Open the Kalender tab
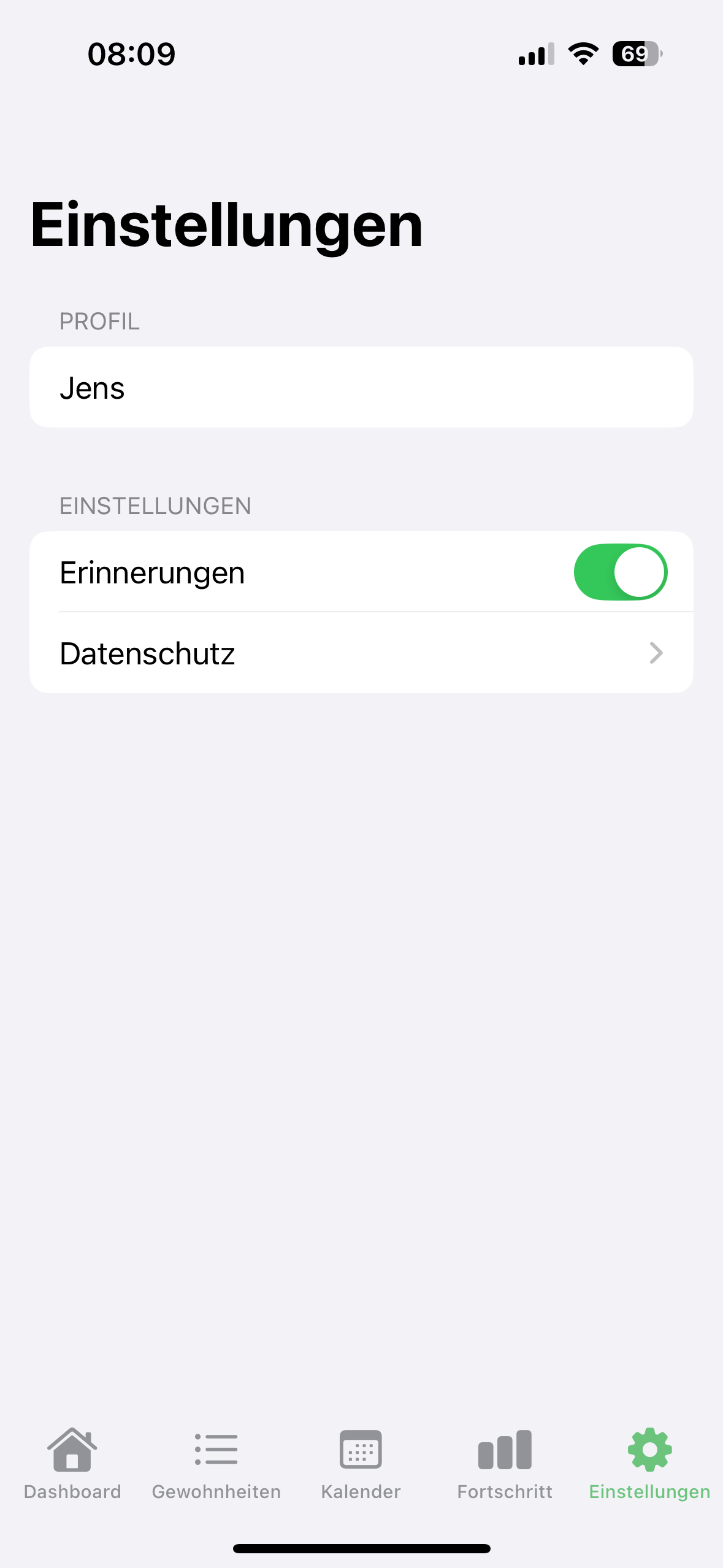This screenshot has height=1568, width=723. pyautogui.click(x=361, y=1464)
